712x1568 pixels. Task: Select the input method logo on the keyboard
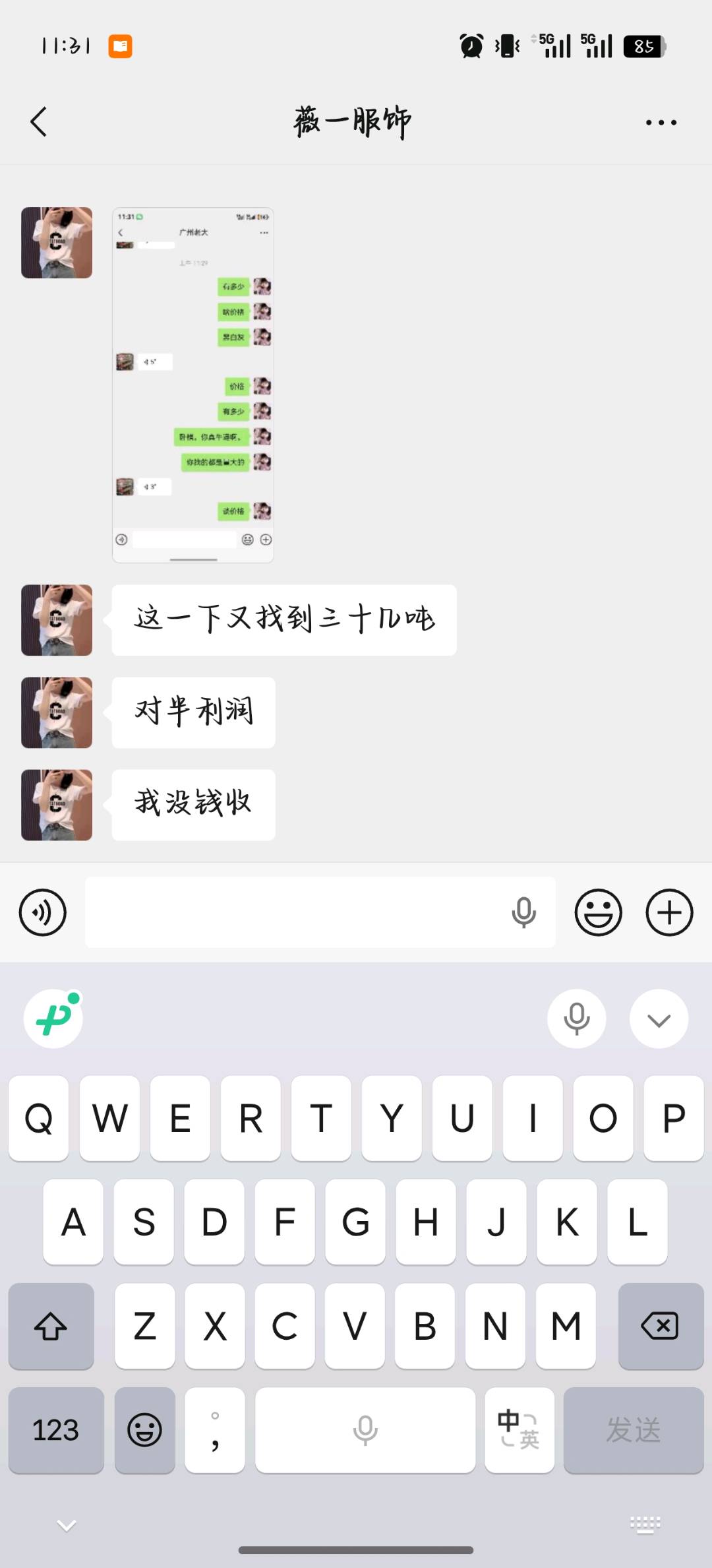tap(53, 1018)
